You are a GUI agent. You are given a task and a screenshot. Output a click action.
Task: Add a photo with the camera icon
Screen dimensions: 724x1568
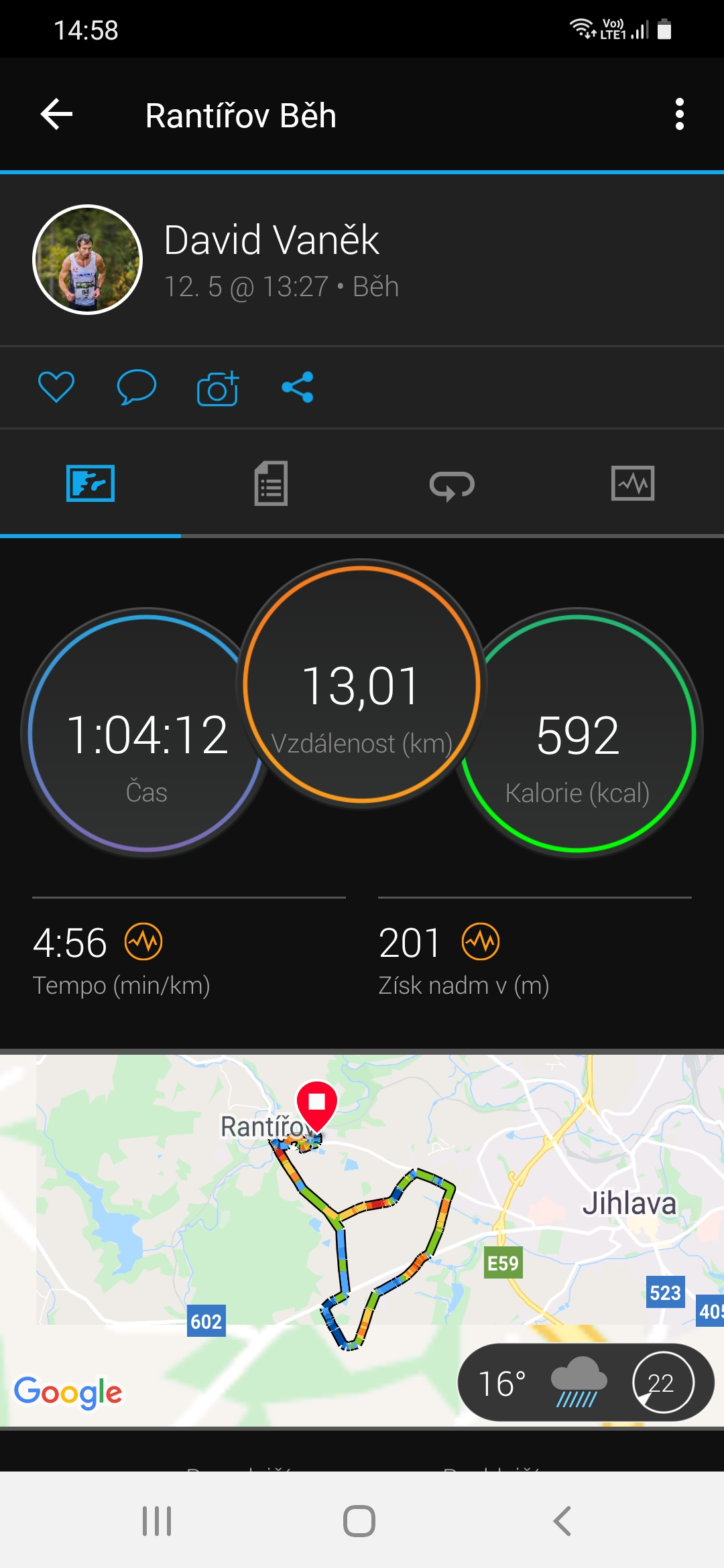pos(218,387)
